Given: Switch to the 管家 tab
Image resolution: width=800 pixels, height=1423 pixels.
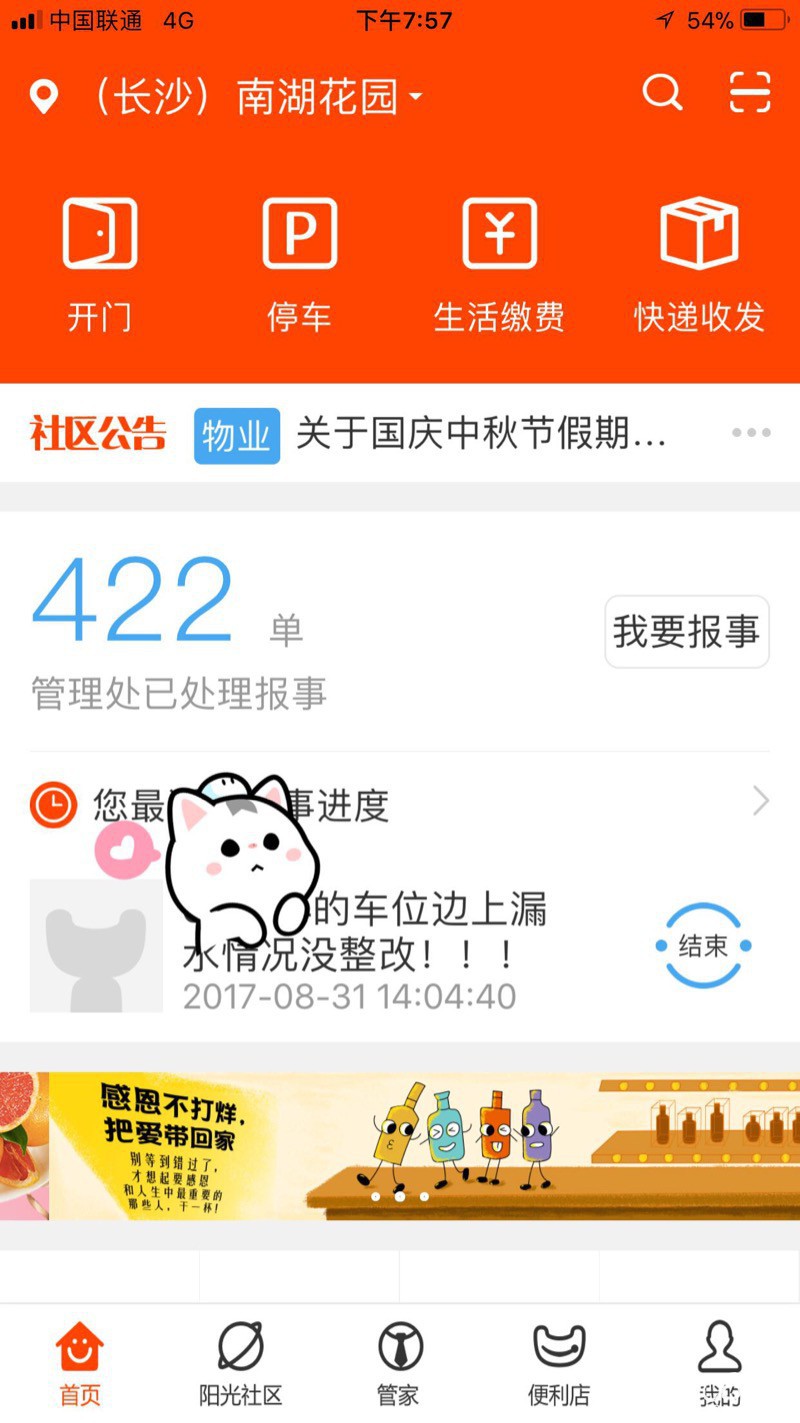Looking at the screenshot, I should pyautogui.click(x=400, y=1363).
